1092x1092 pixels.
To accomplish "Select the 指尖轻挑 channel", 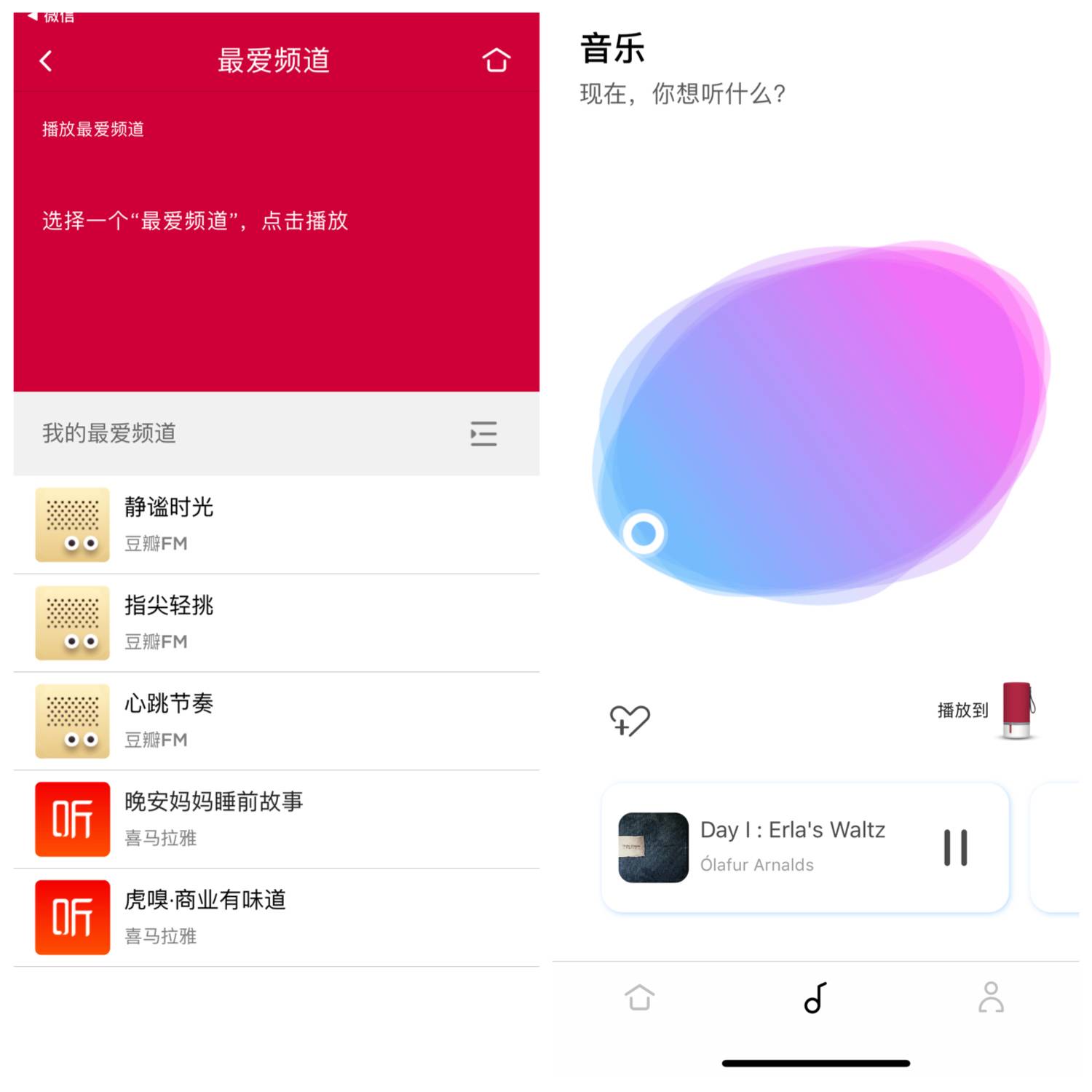I will coord(277,622).
